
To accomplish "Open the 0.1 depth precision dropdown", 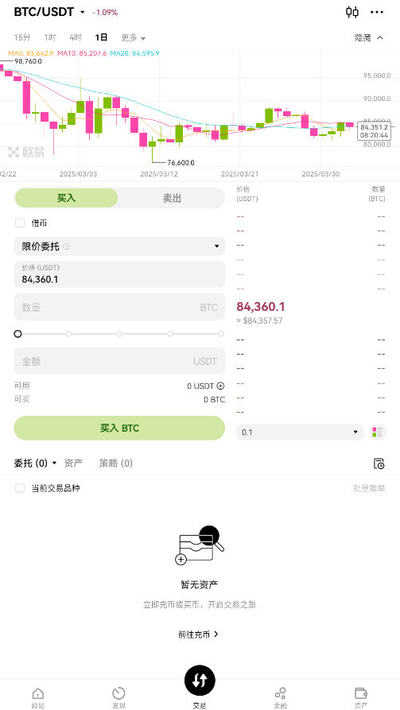I will click(x=300, y=432).
